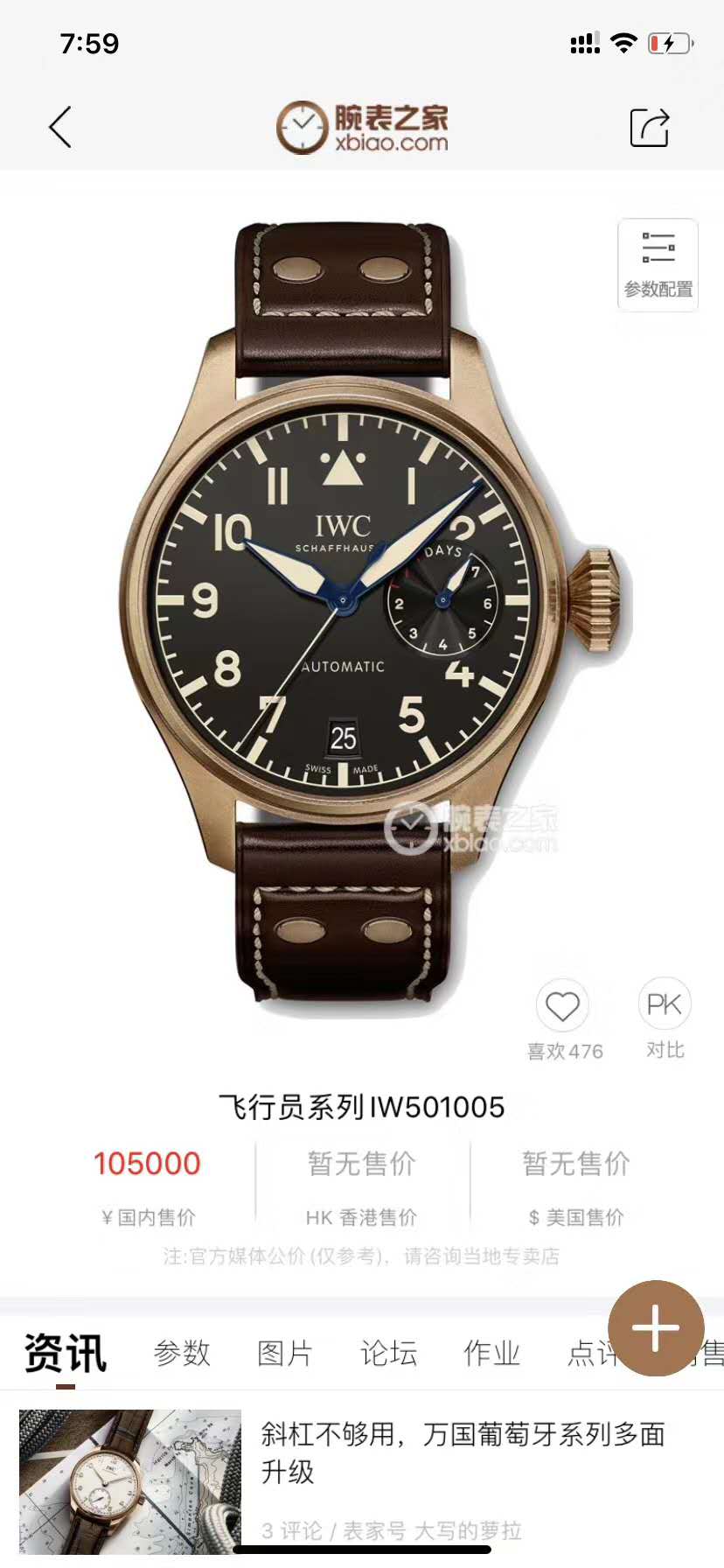Switch to the 参数 tab
Image resolution: width=724 pixels, height=1568 pixels.
[x=182, y=1353]
